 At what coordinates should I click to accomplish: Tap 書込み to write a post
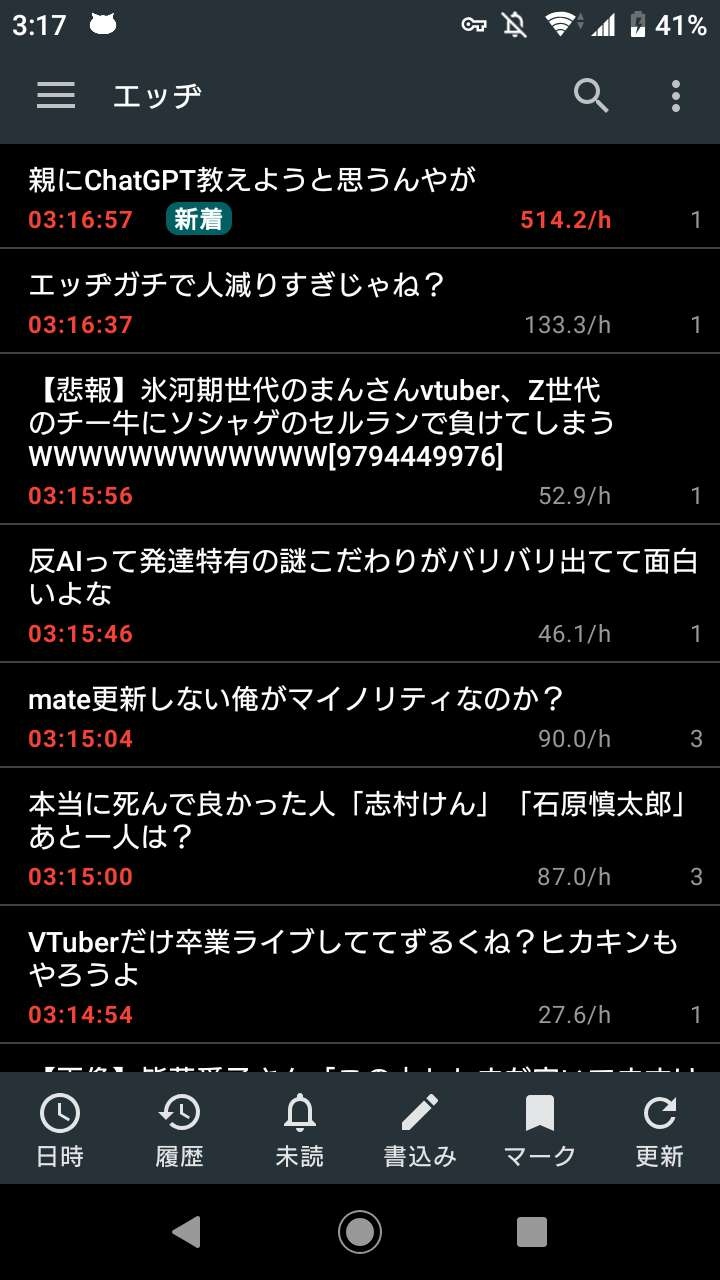420,1130
